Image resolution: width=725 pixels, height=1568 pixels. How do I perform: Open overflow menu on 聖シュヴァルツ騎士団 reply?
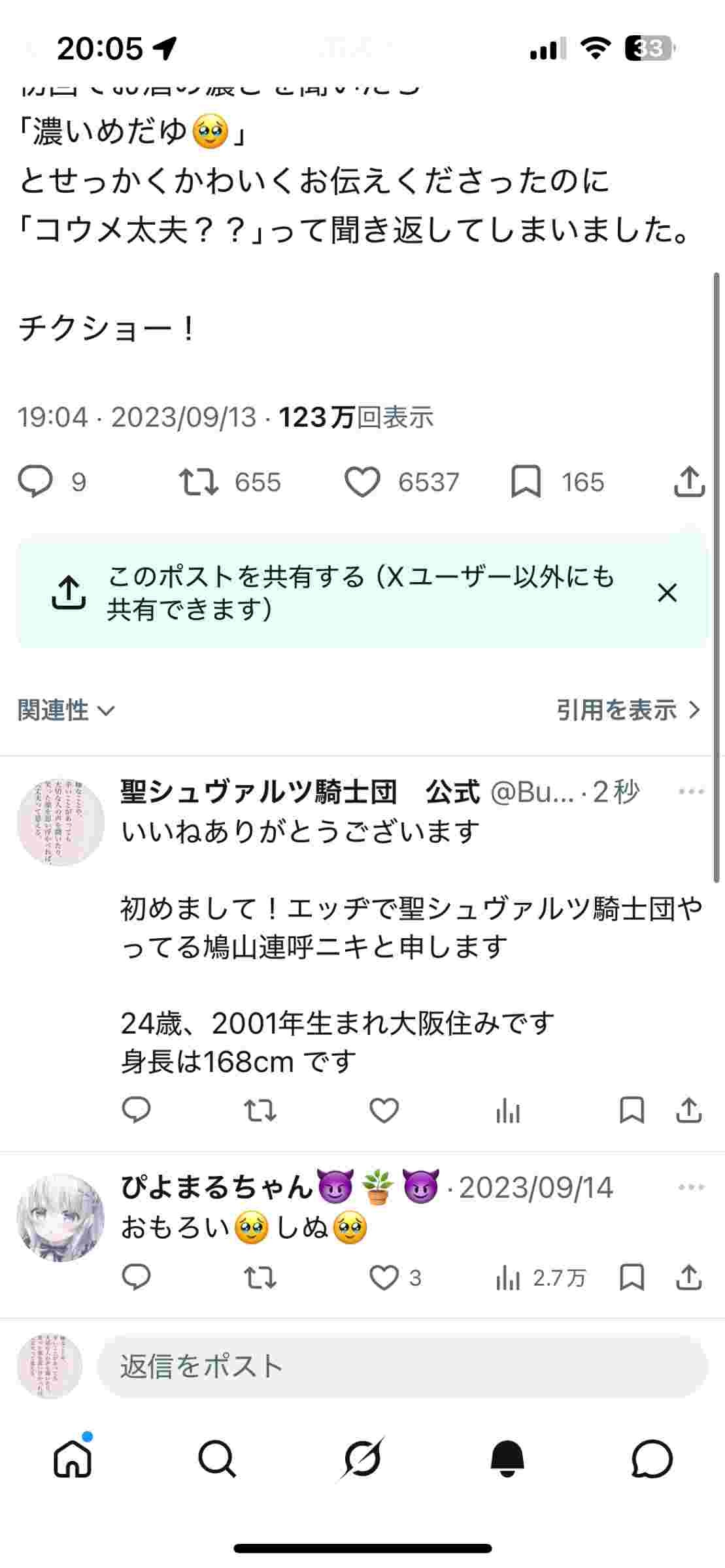[x=691, y=792]
